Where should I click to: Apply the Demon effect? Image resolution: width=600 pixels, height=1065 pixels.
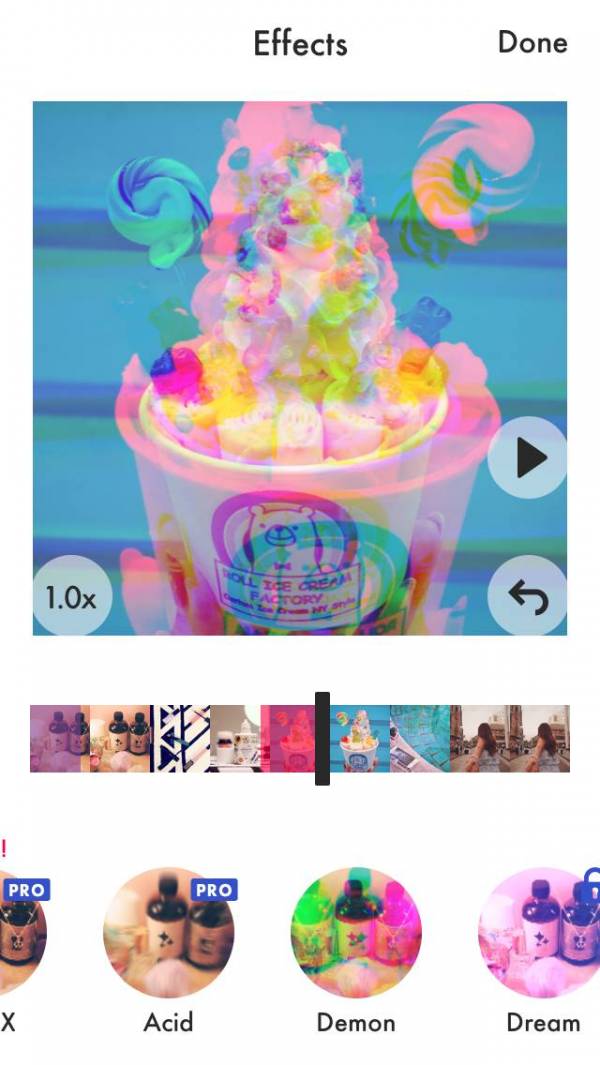click(x=356, y=932)
